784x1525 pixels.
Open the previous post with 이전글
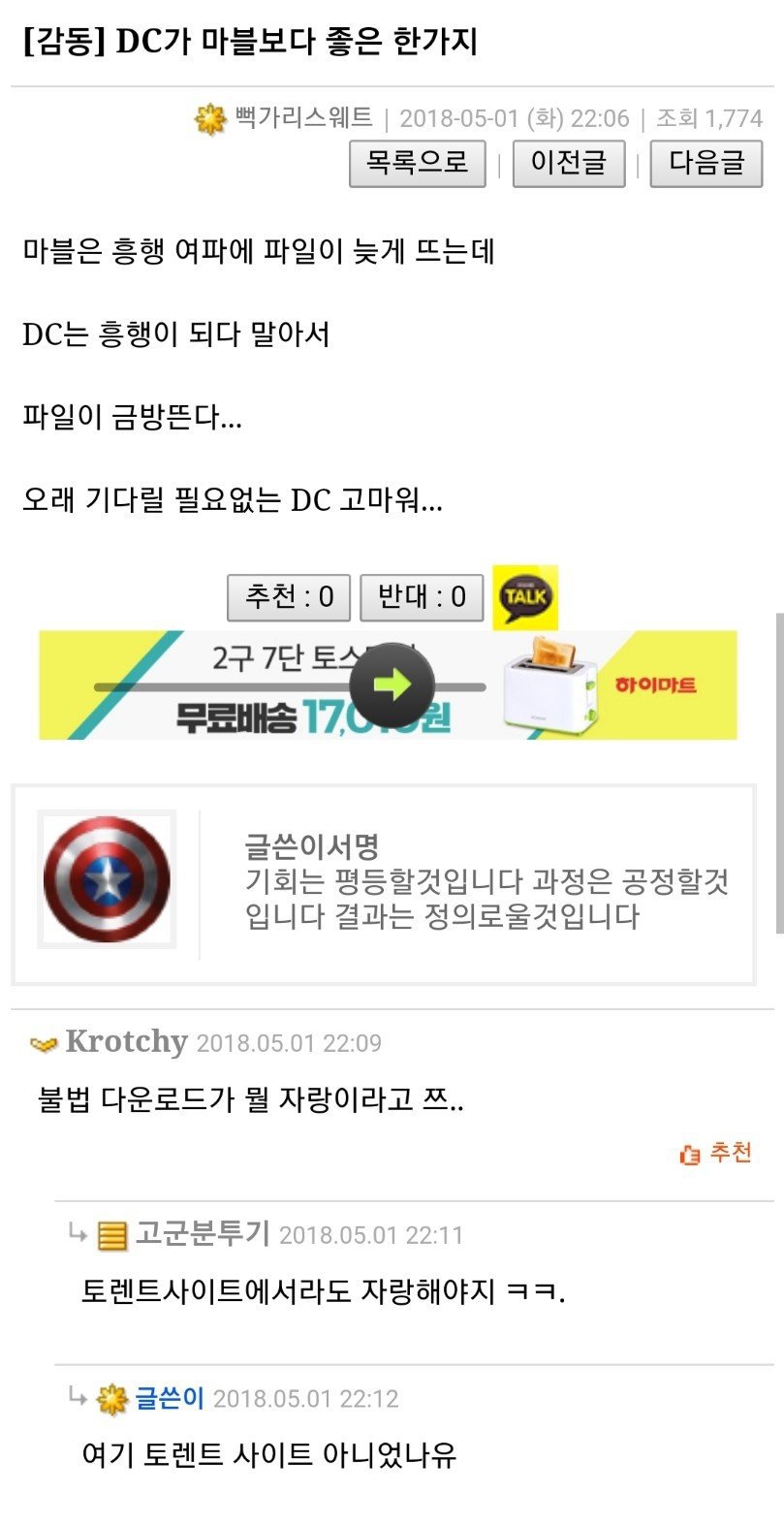click(x=568, y=163)
